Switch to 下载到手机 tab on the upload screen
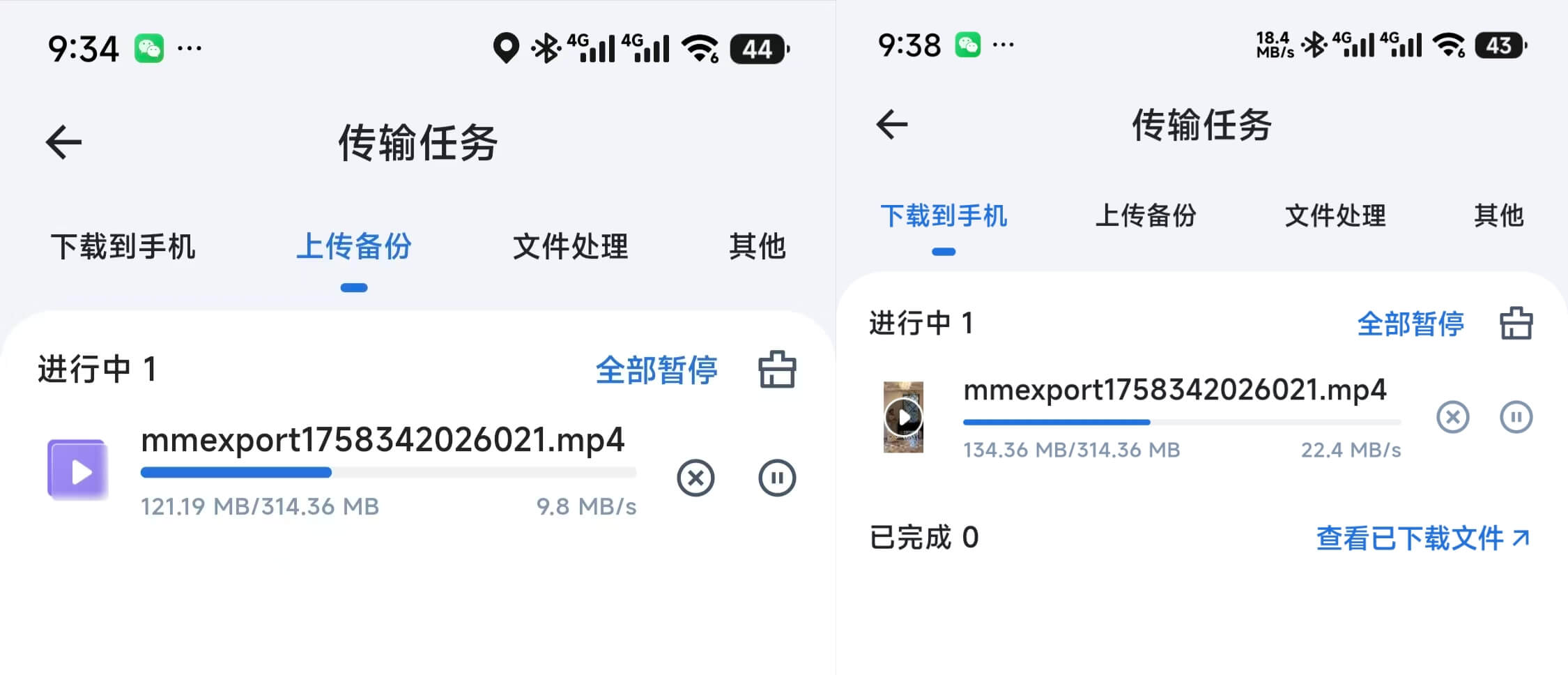 pos(123,247)
